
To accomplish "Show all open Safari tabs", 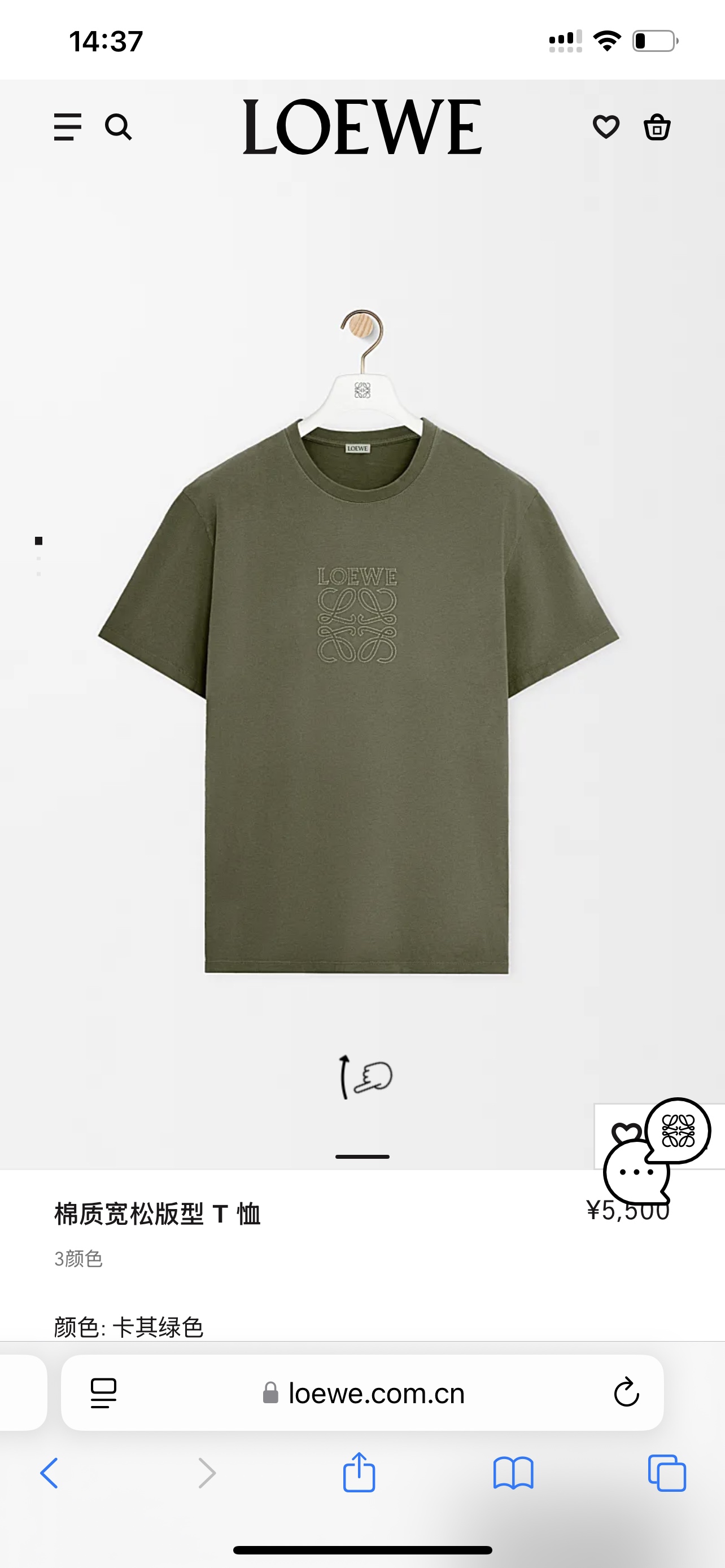I will pos(667,1473).
